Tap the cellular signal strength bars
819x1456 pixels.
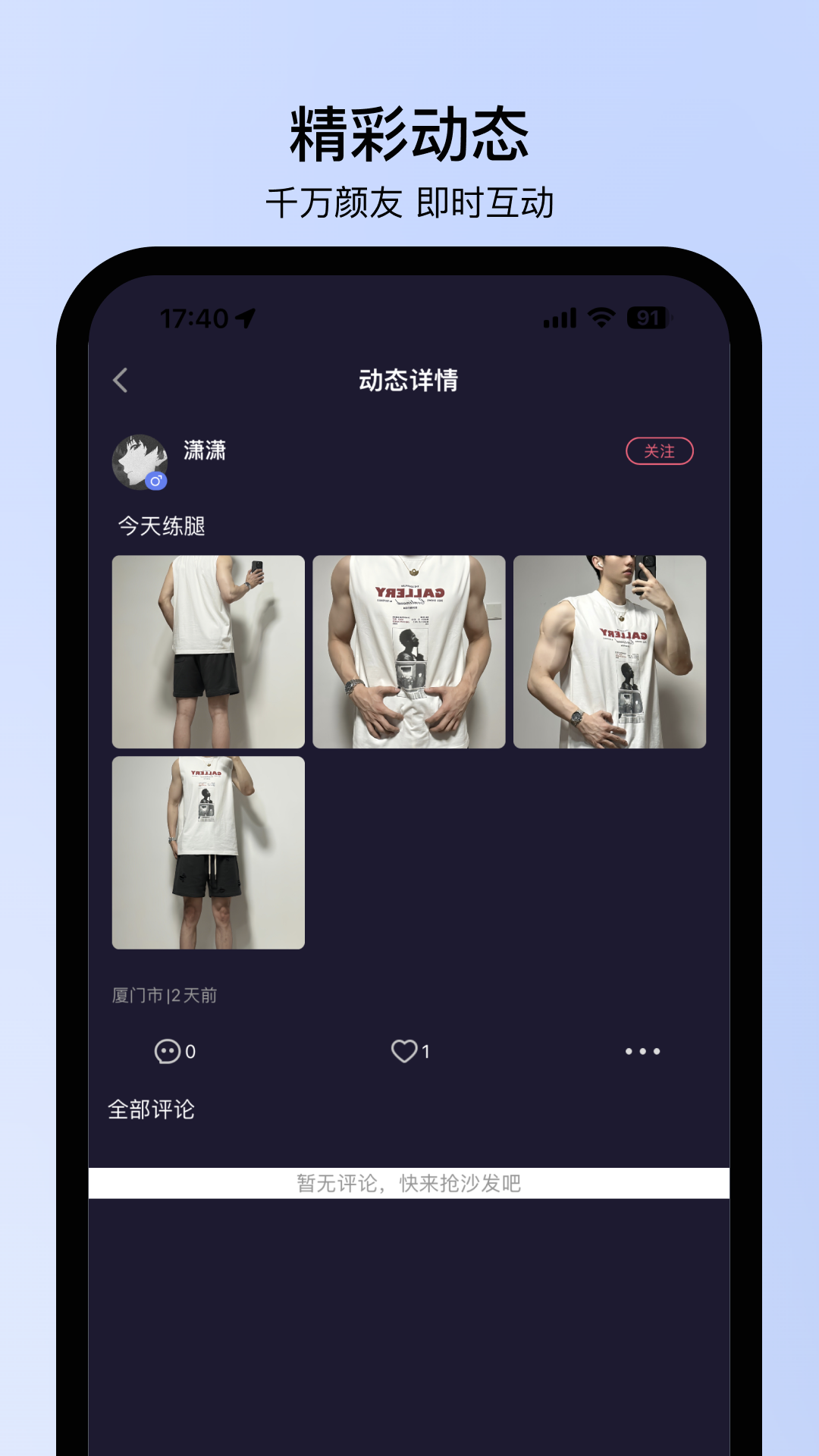[559, 319]
